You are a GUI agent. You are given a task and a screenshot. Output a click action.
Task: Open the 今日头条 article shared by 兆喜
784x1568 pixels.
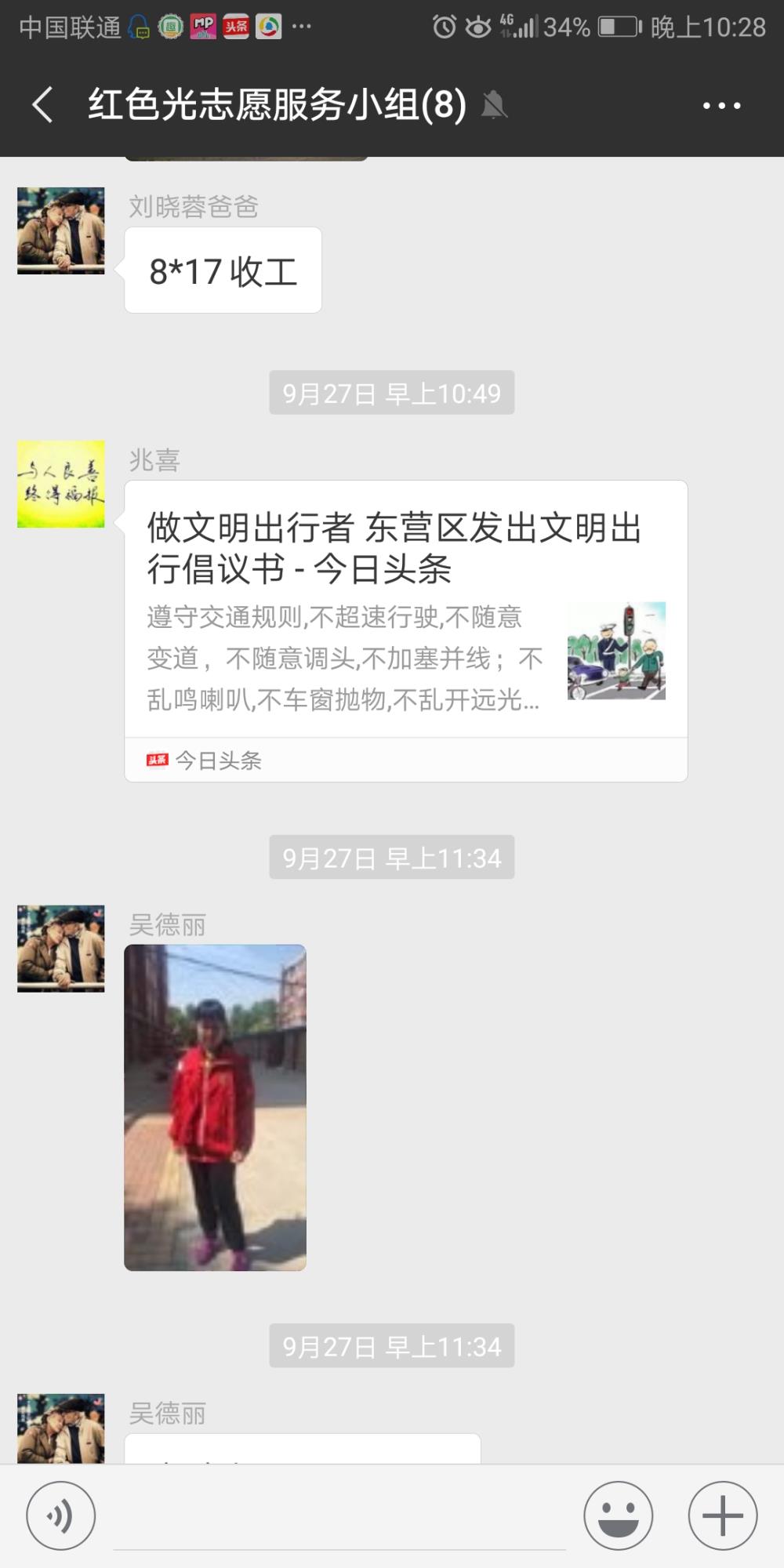pyautogui.click(x=406, y=631)
